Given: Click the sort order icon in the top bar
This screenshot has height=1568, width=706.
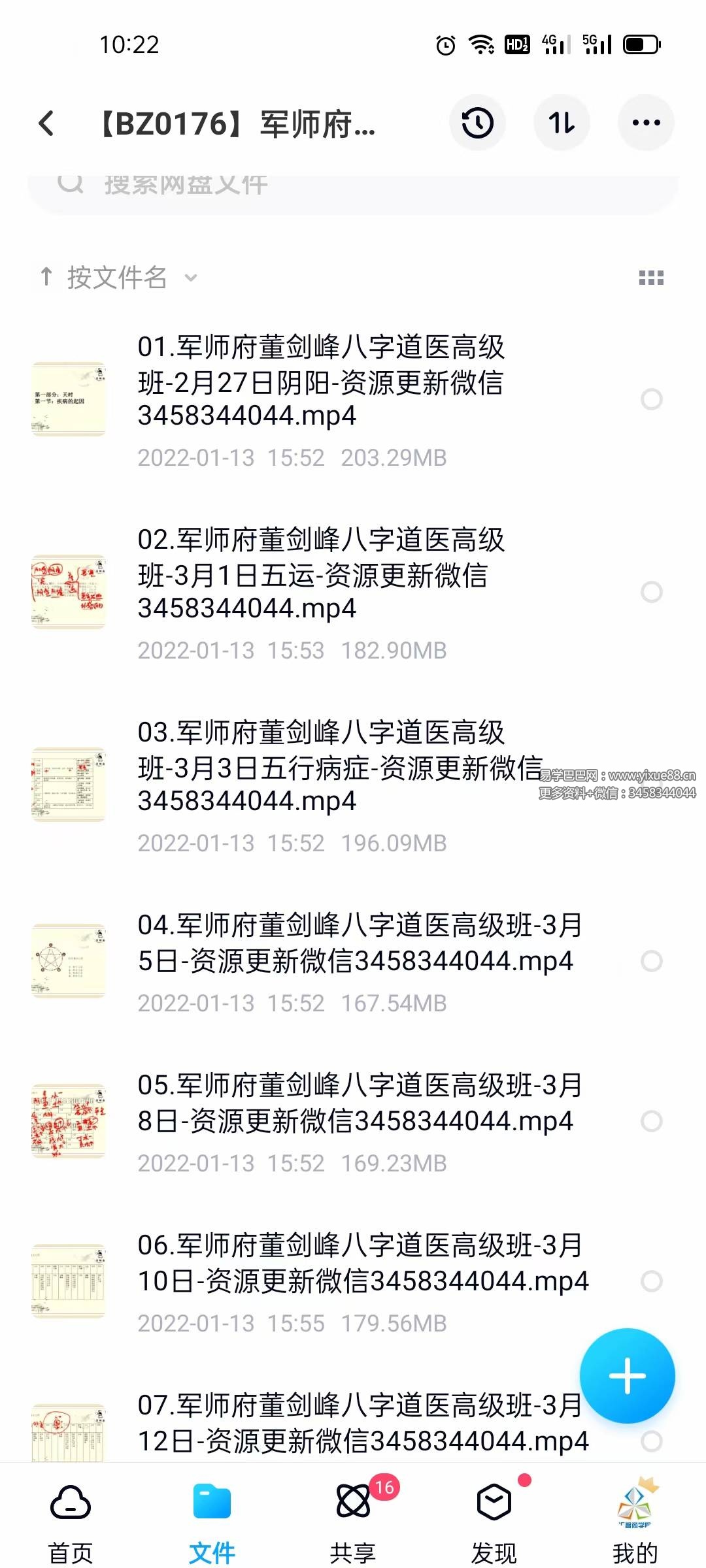Looking at the screenshot, I should pyautogui.click(x=562, y=123).
